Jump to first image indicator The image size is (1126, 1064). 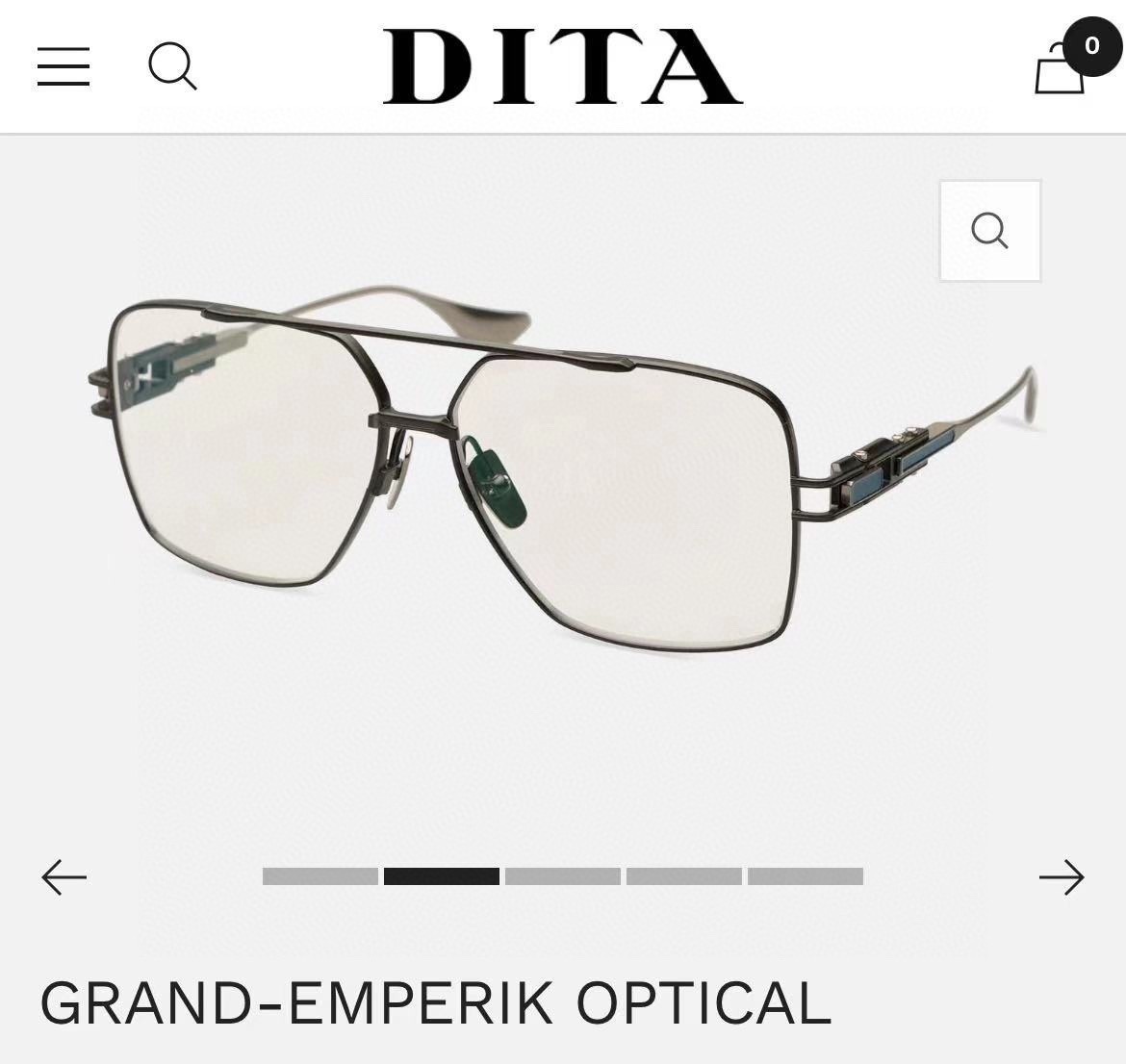click(x=320, y=876)
